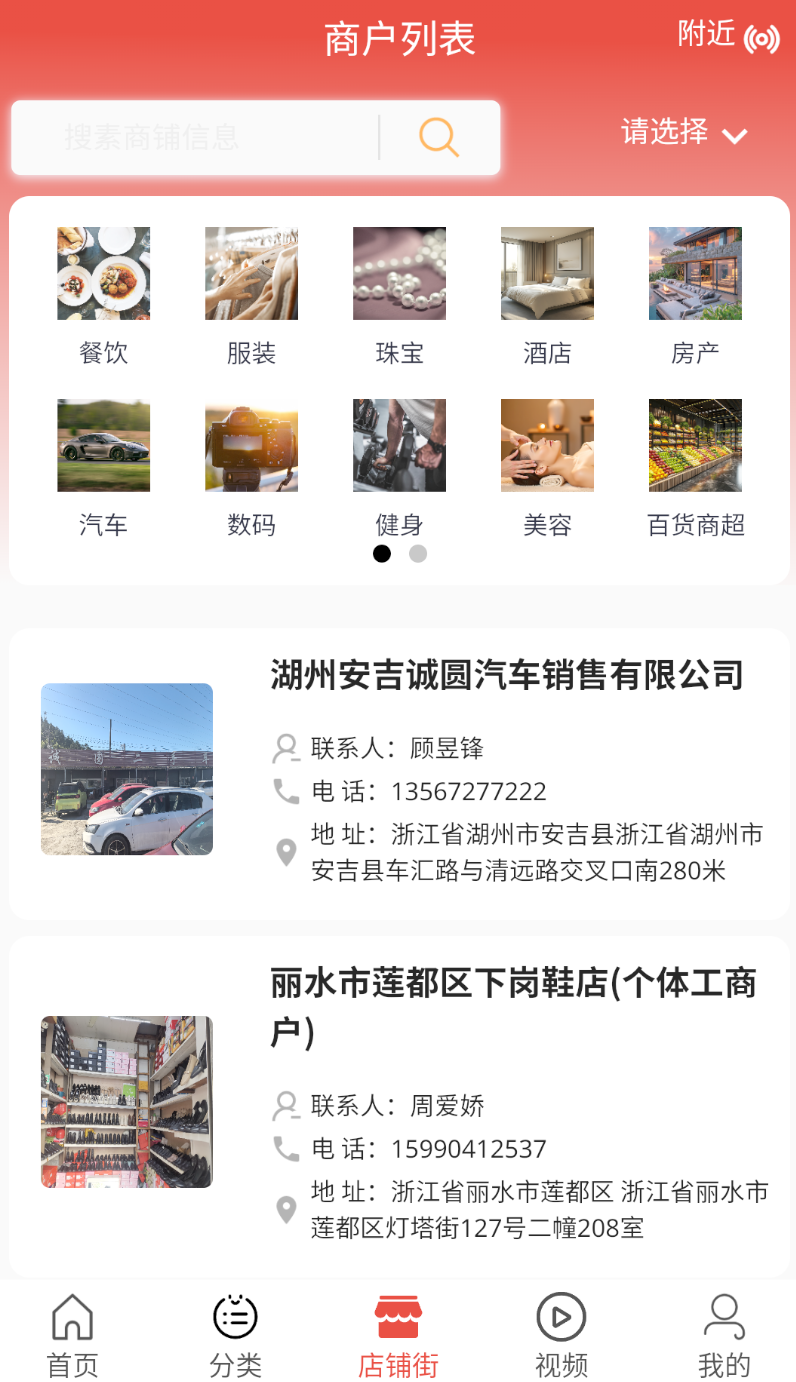
Task: Select the 餐饮 category icon
Action: (104, 273)
